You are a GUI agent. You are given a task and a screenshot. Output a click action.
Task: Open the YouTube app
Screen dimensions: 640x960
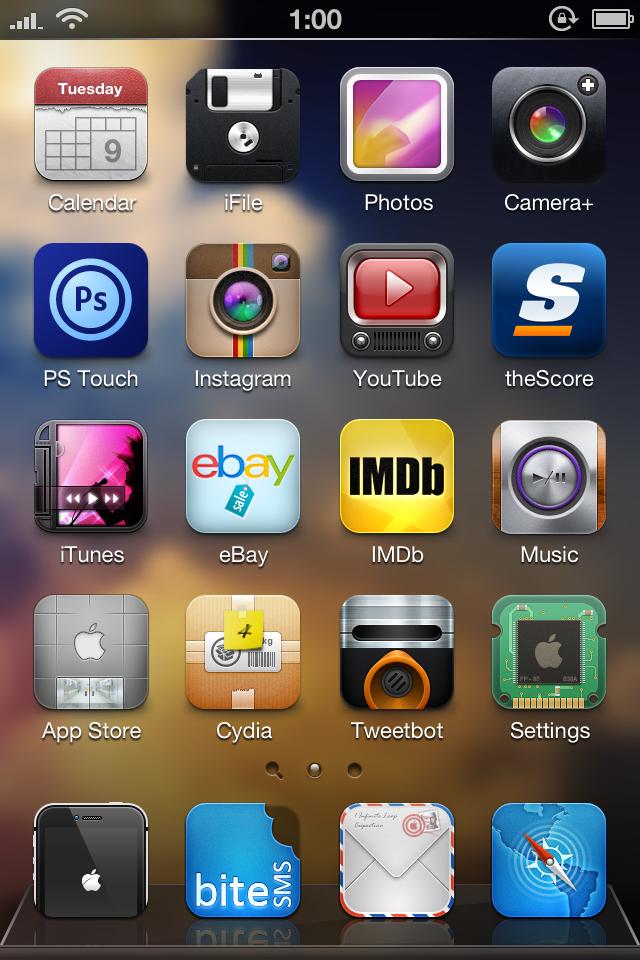[397, 300]
